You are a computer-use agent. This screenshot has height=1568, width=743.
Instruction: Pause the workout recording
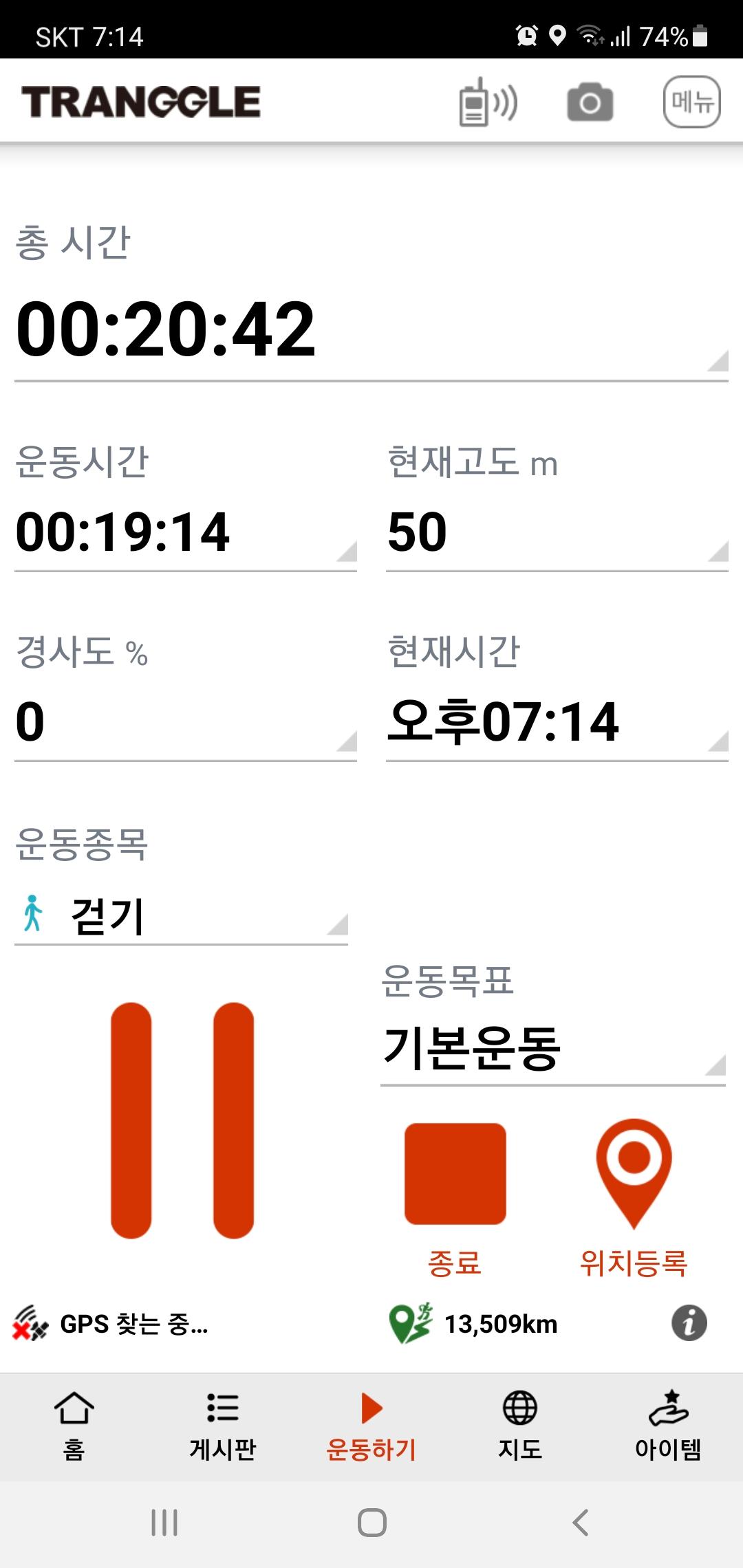click(x=182, y=1120)
